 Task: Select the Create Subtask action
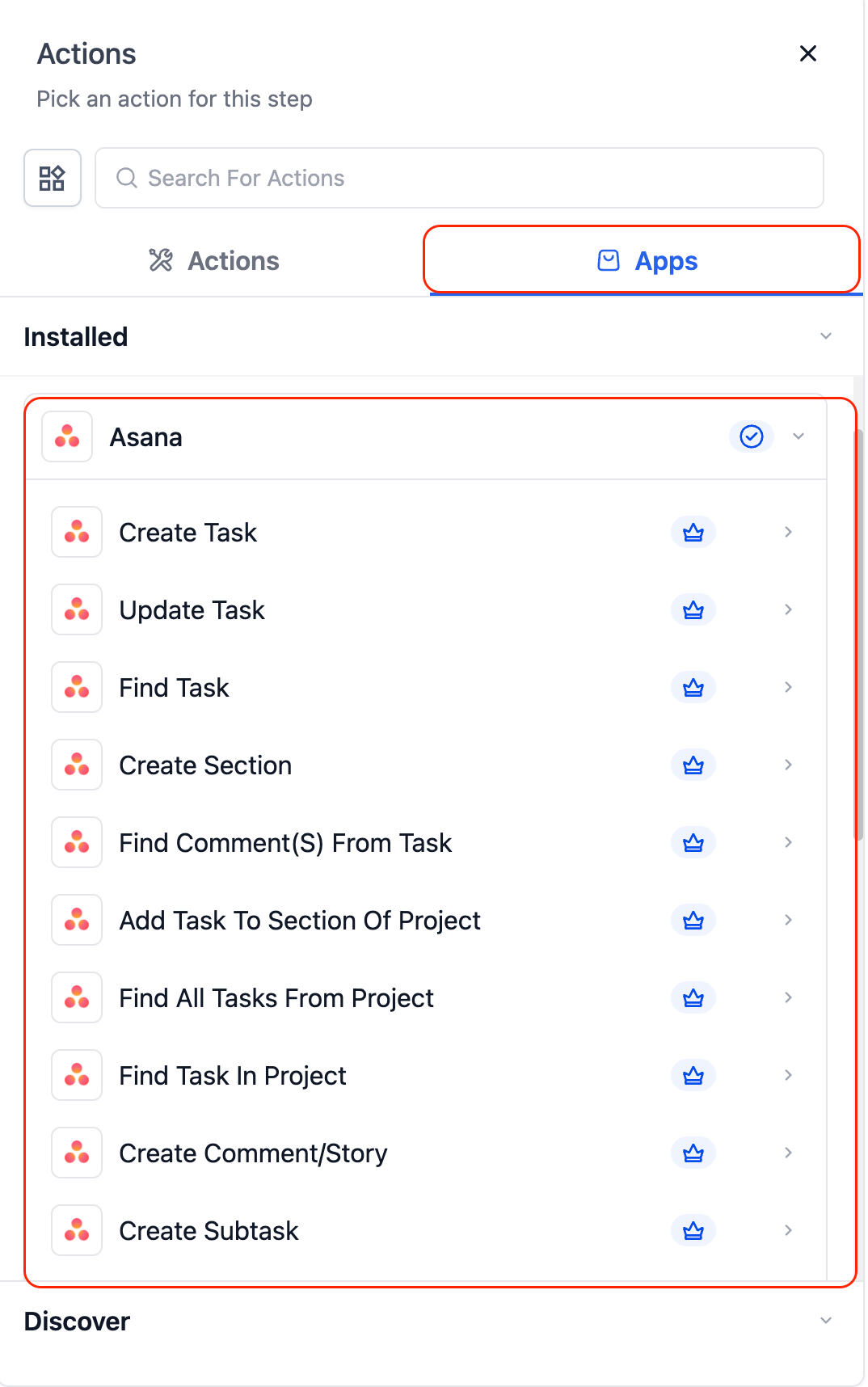point(209,1231)
